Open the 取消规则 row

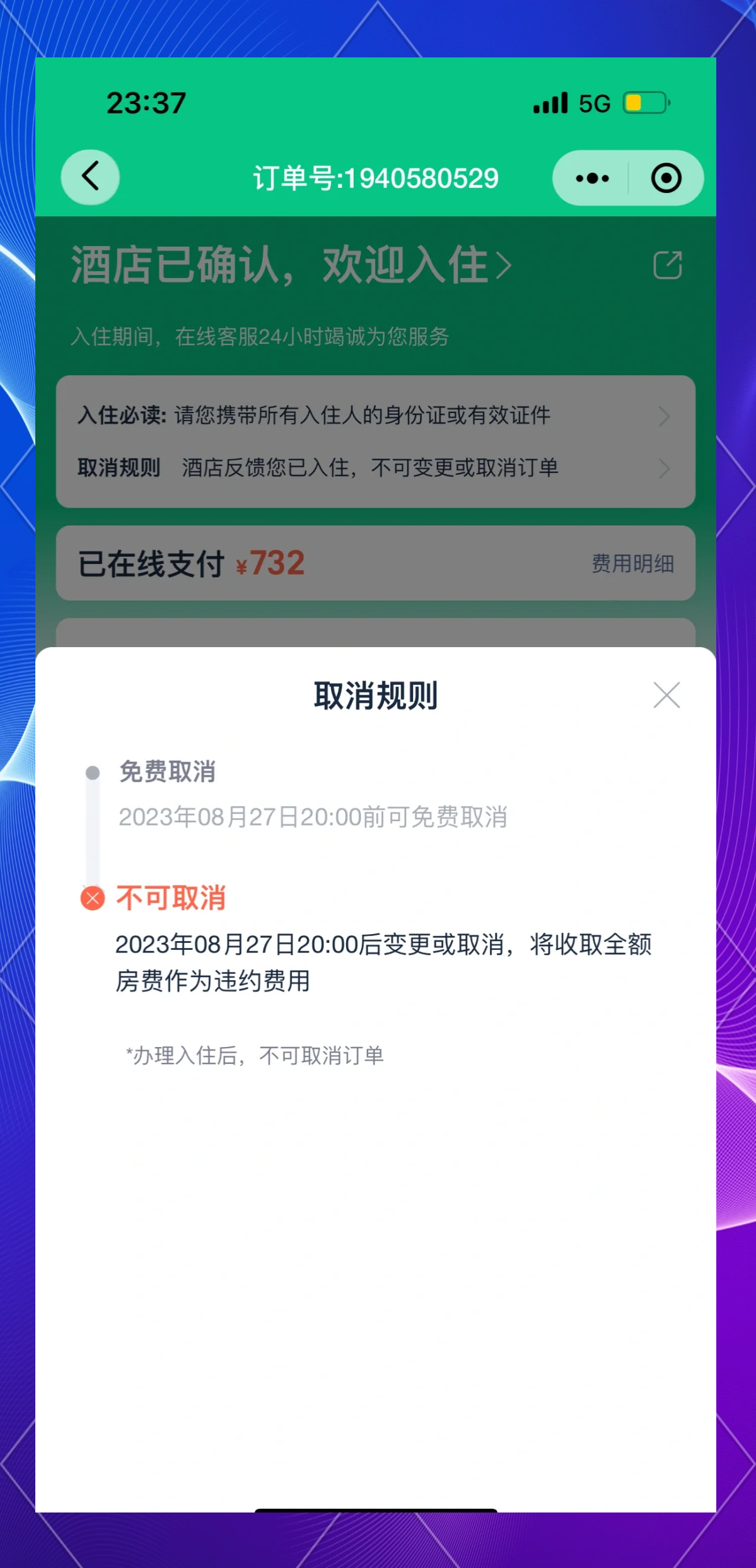pos(375,468)
